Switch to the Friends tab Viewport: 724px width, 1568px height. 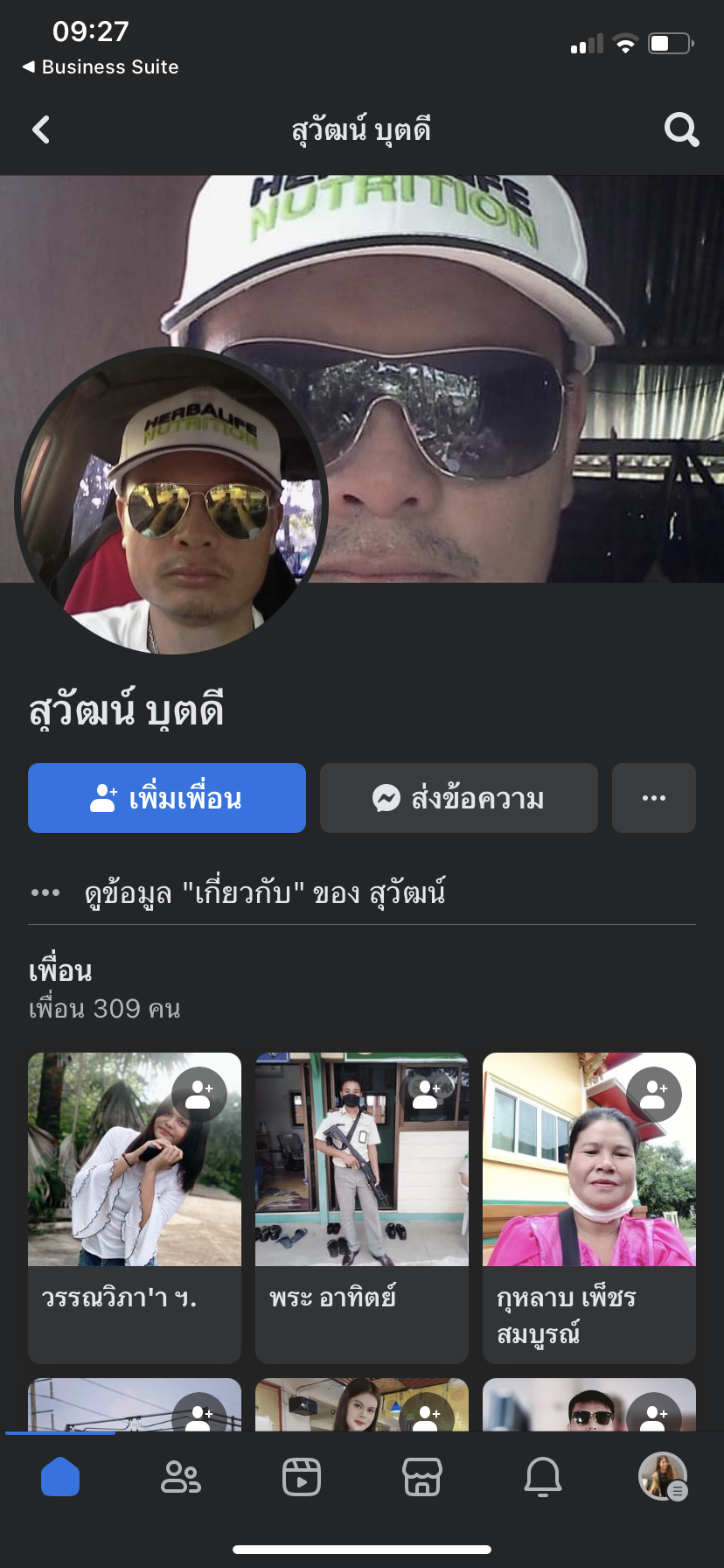(181, 1477)
